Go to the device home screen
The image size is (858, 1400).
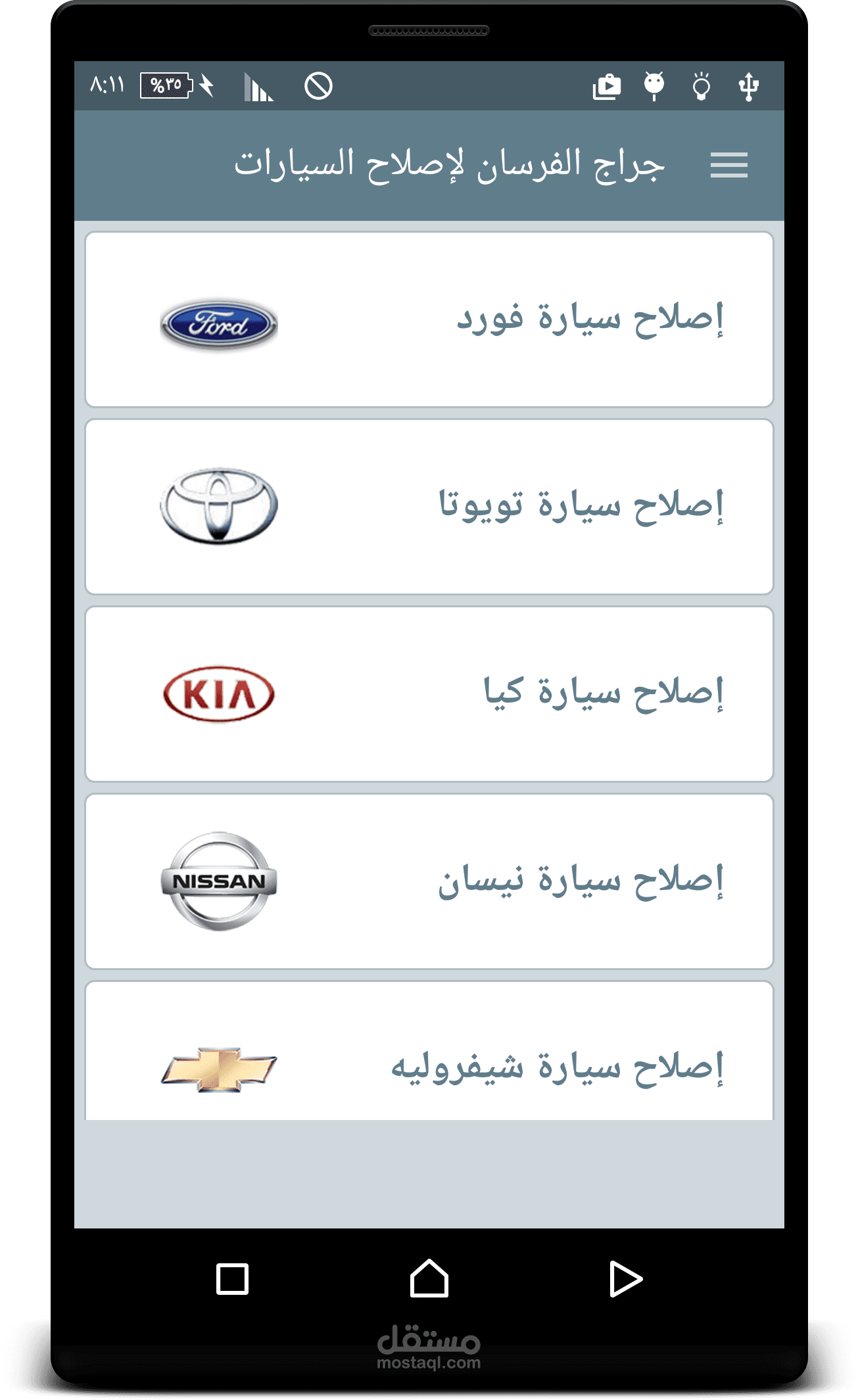429,1278
